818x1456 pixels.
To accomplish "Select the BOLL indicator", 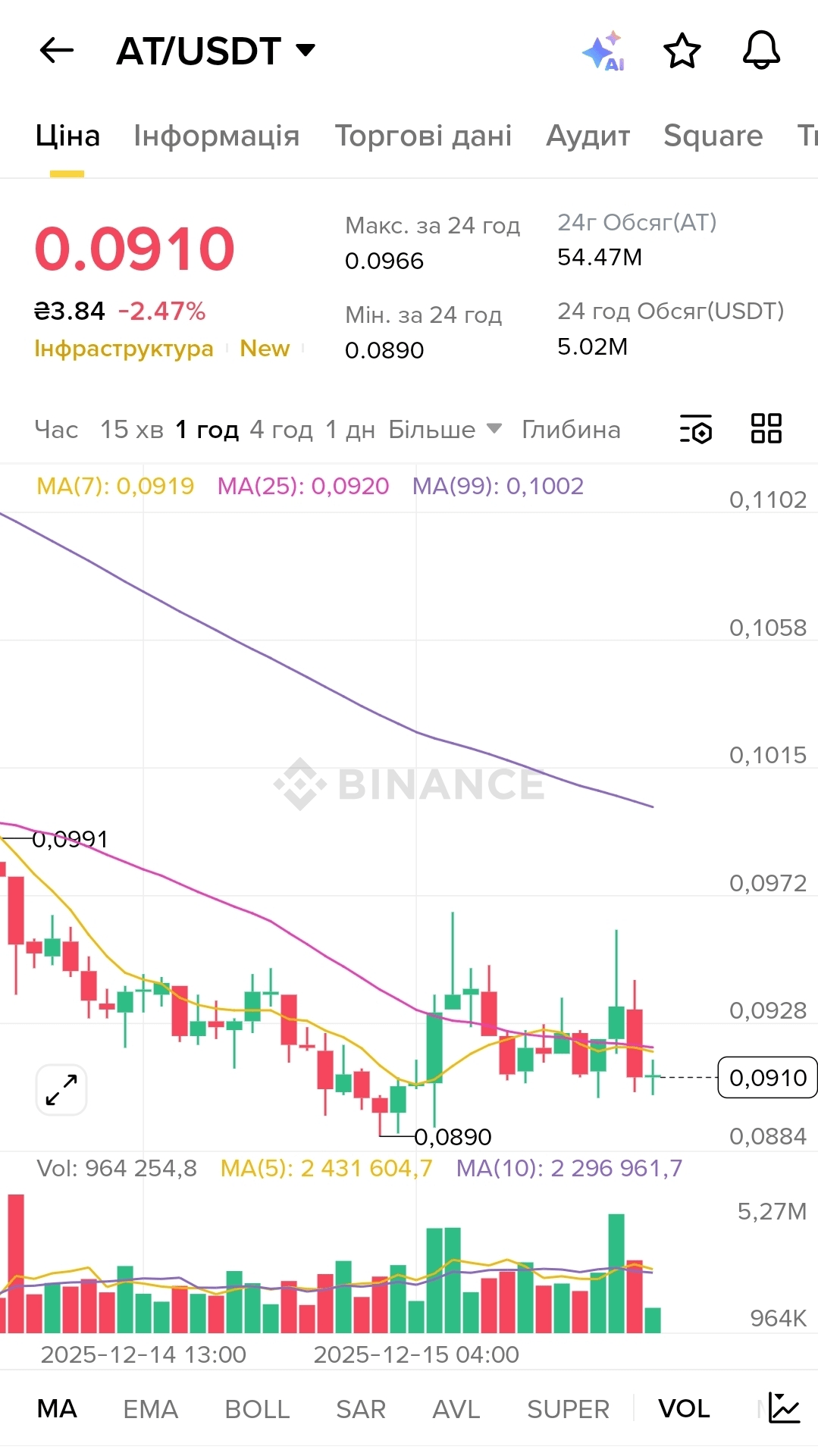I will 257,1409.
